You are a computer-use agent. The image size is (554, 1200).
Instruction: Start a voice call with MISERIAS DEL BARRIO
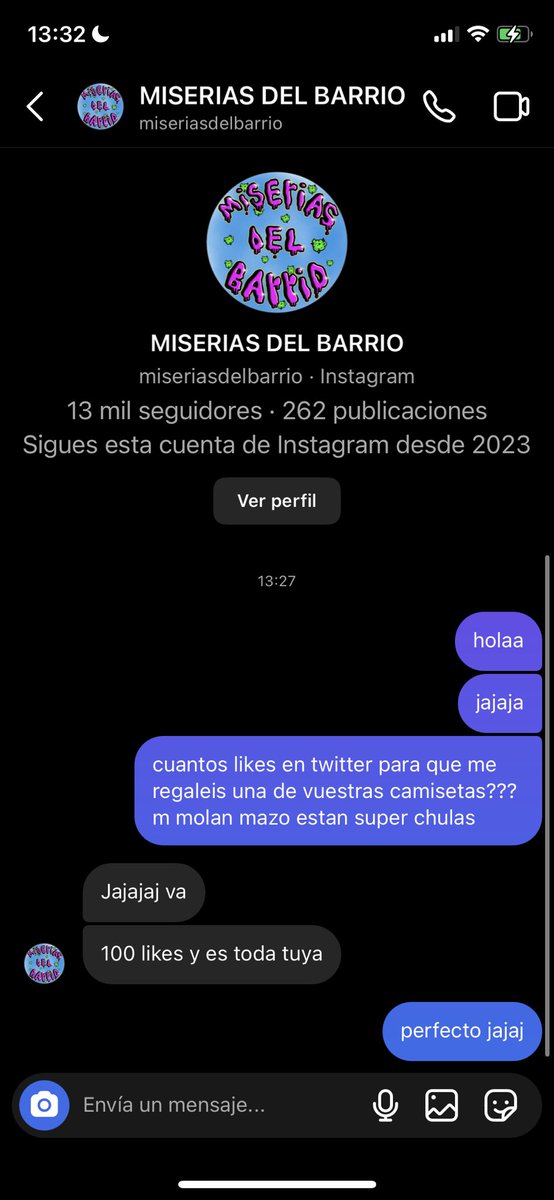tap(439, 106)
